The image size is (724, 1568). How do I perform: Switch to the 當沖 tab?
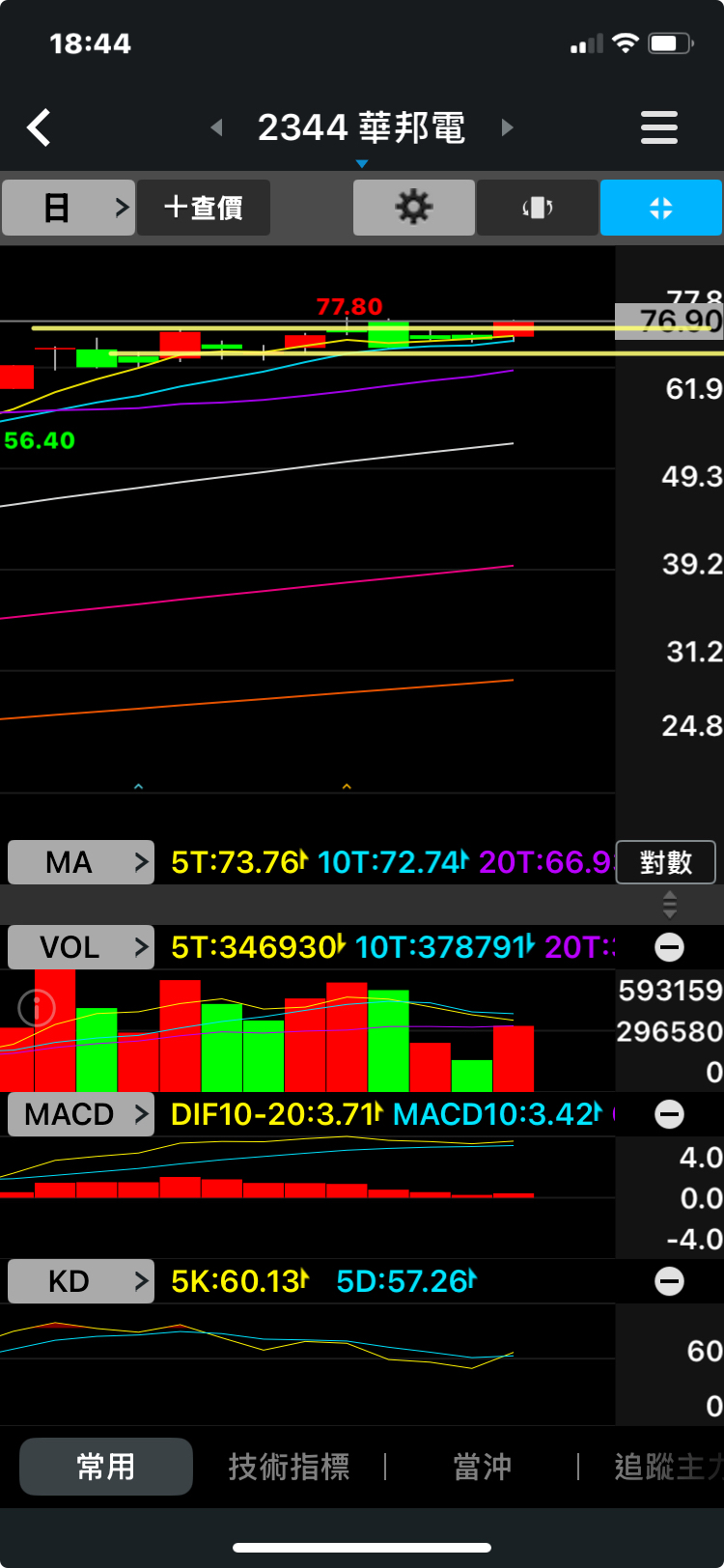click(x=482, y=1467)
